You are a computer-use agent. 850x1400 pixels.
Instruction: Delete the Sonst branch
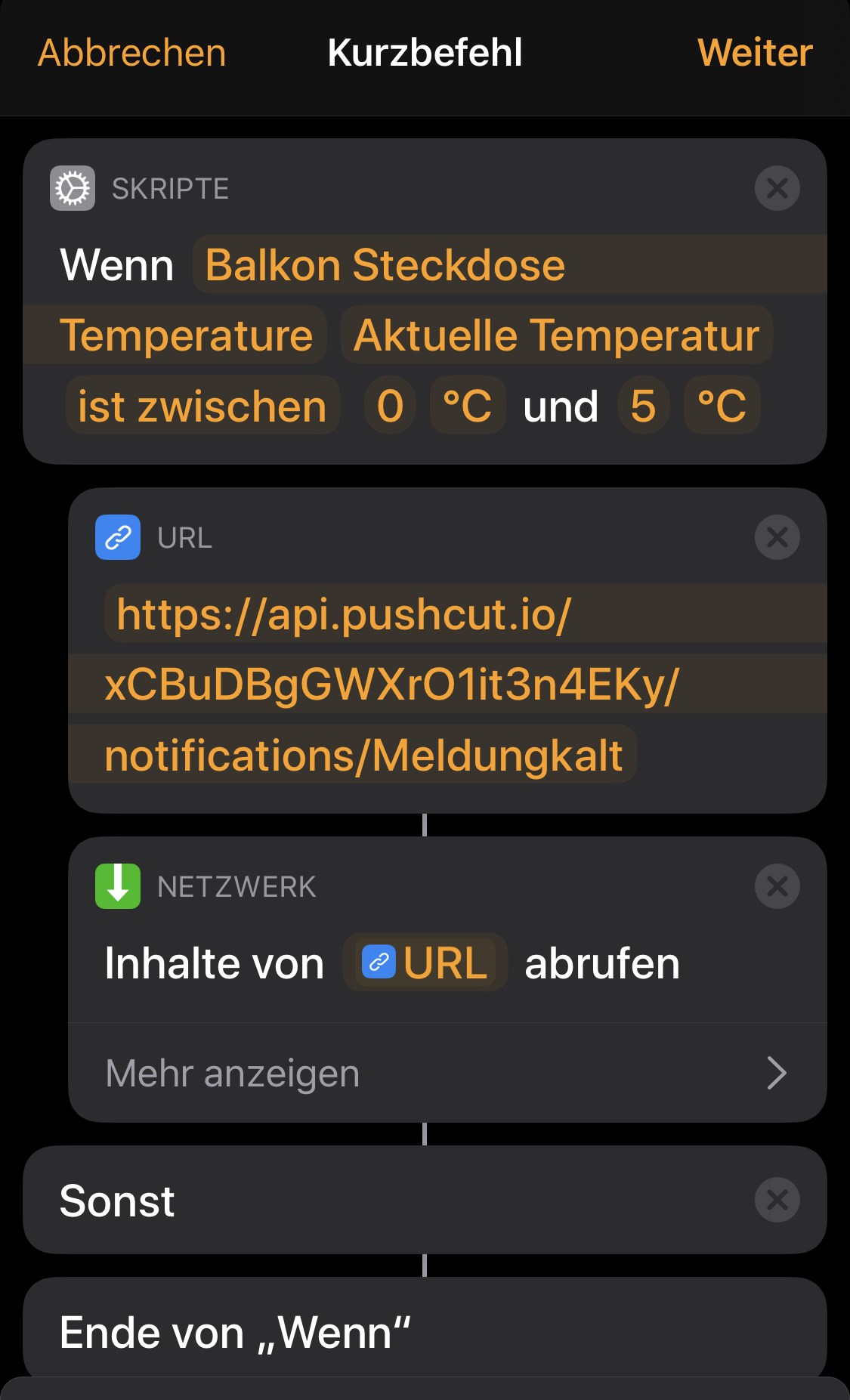tap(777, 1200)
